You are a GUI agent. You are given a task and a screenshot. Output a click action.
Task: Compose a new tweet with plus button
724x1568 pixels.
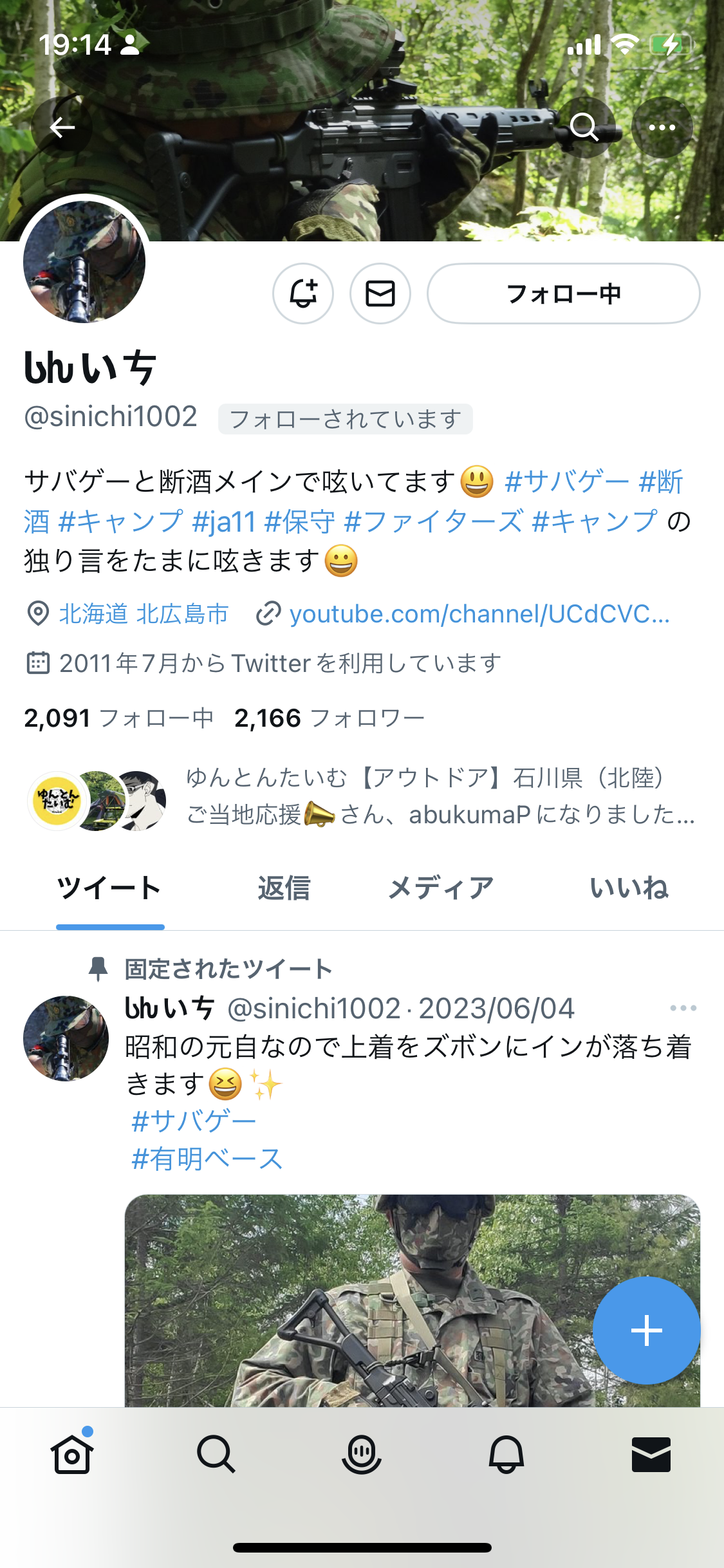(646, 1330)
